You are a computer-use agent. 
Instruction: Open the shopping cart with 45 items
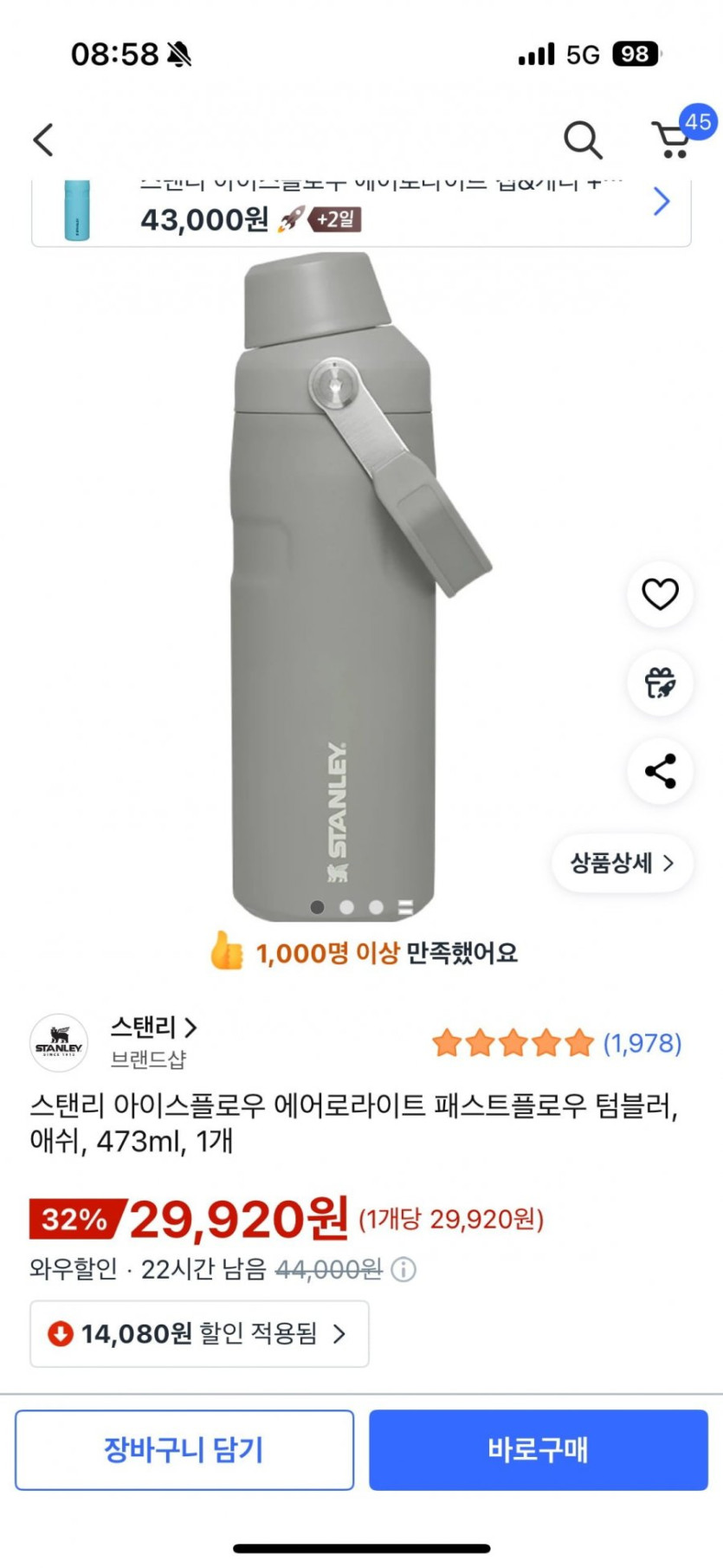pyautogui.click(x=673, y=139)
